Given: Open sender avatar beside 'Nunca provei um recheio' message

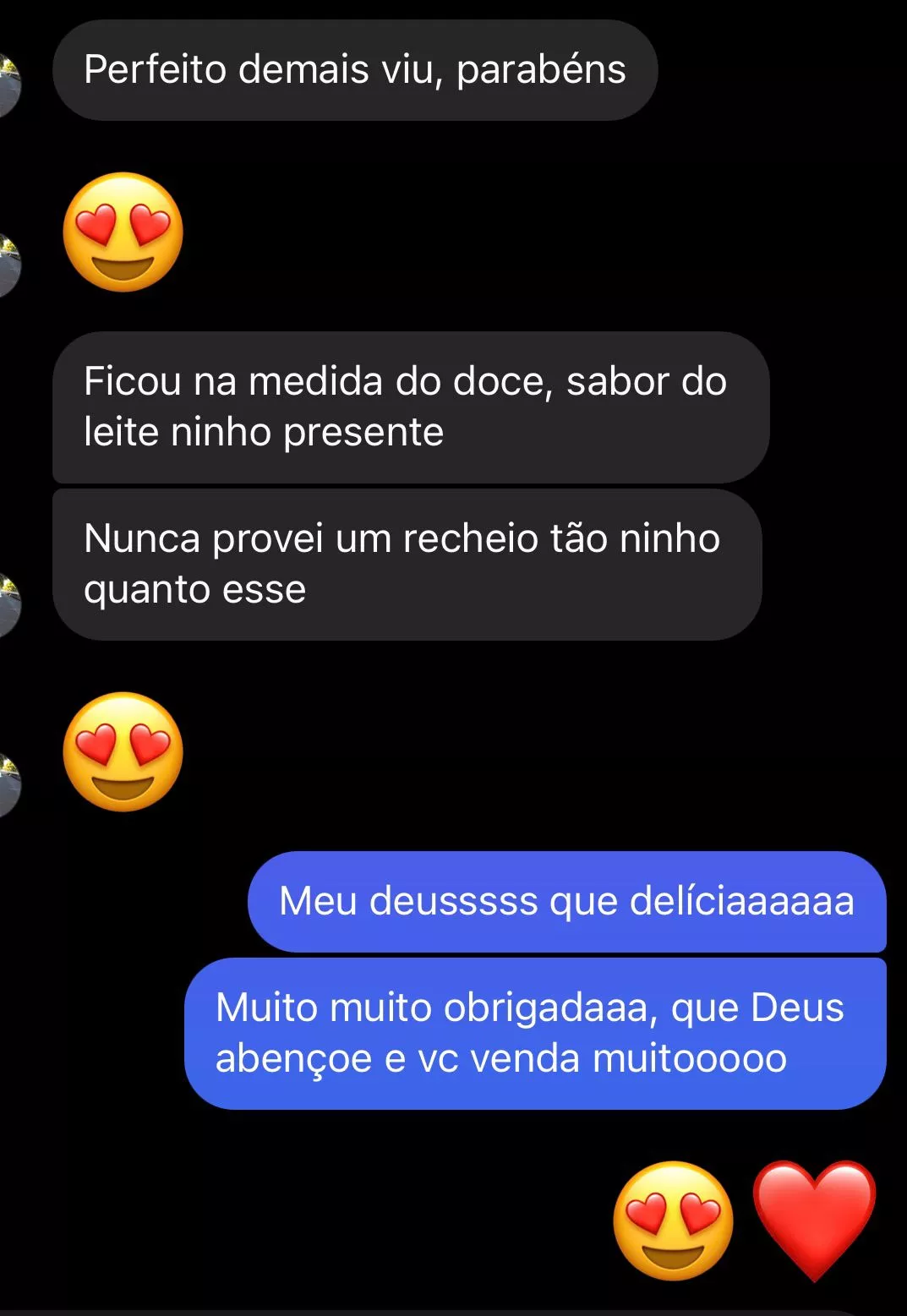Looking at the screenshot, I should [7, 604].
